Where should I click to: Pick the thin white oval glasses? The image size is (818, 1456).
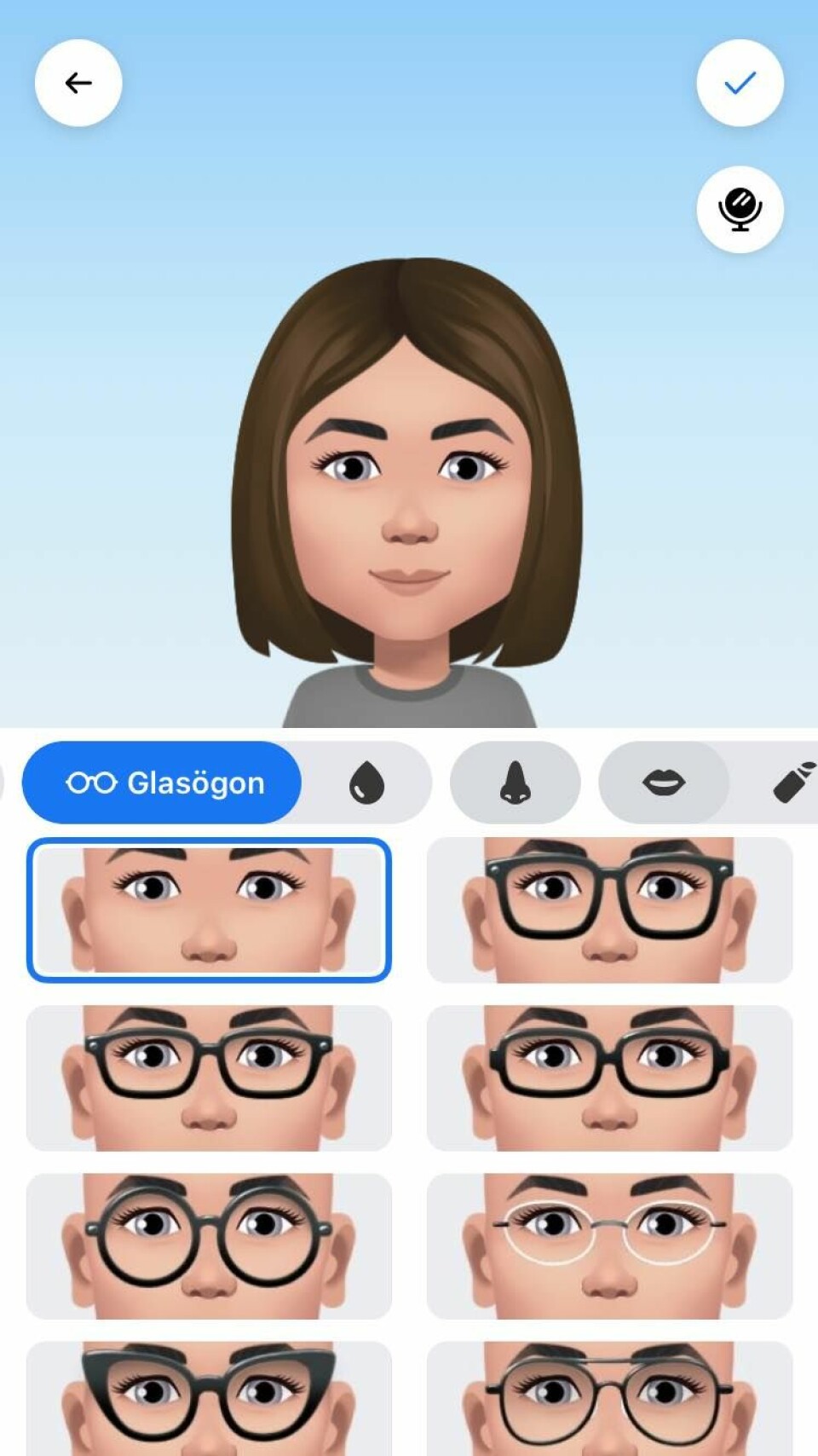coord(609,1245)
